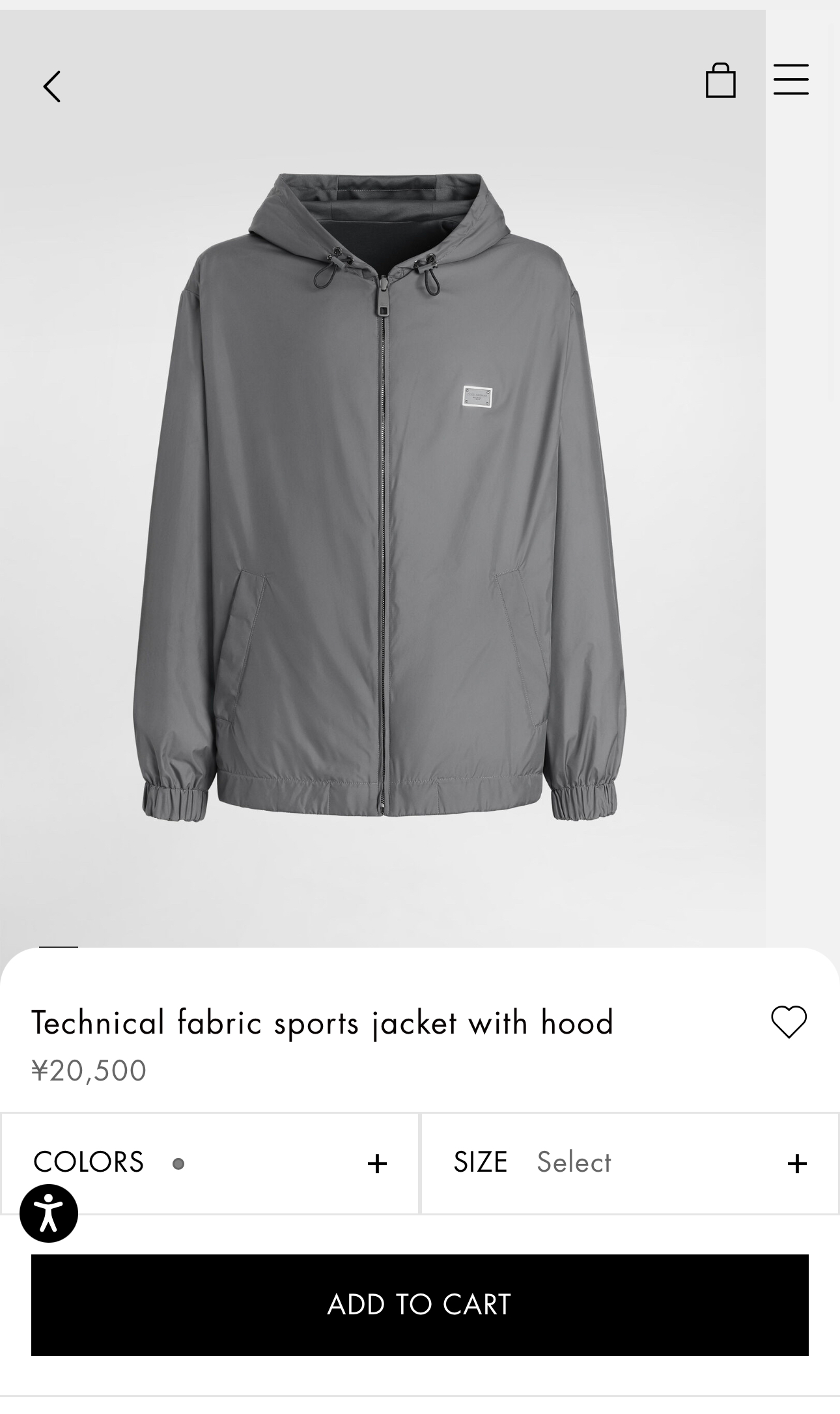Image resolution: width=840 pixels, height=1414 pixels.
Task: Open the hamburger menu
Action: click(791, 79)
